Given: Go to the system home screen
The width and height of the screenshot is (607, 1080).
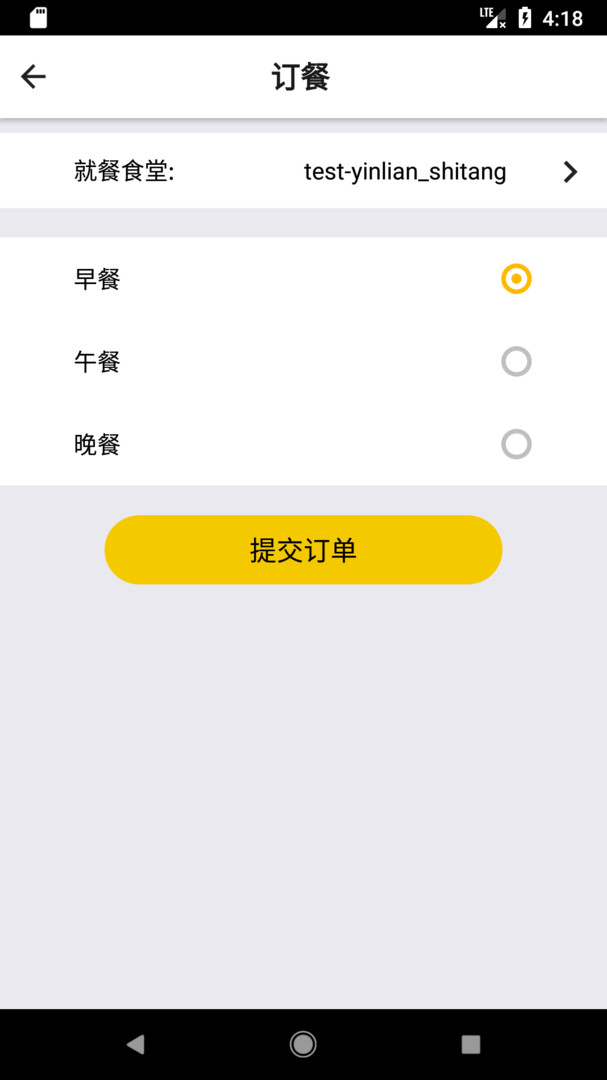Looking at the screenshot, I should [303, 1045].
